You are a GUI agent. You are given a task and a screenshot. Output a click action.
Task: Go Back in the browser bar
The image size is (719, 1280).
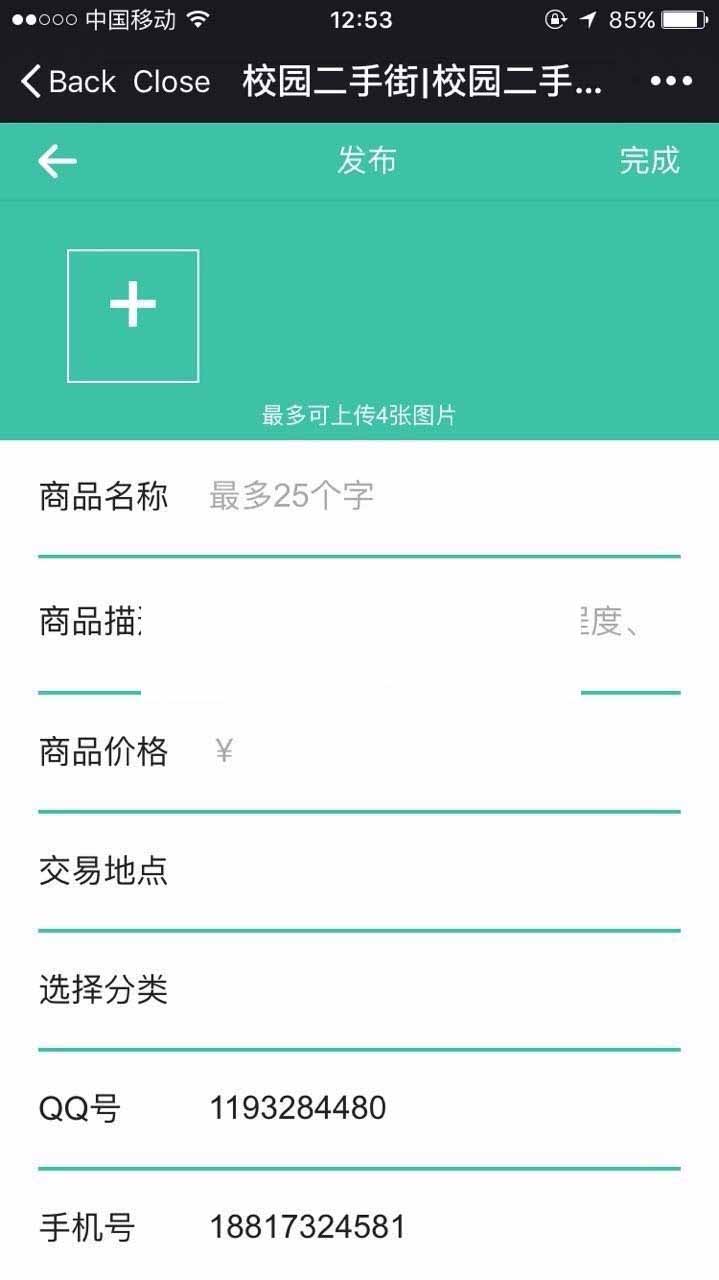coord(68,82)
